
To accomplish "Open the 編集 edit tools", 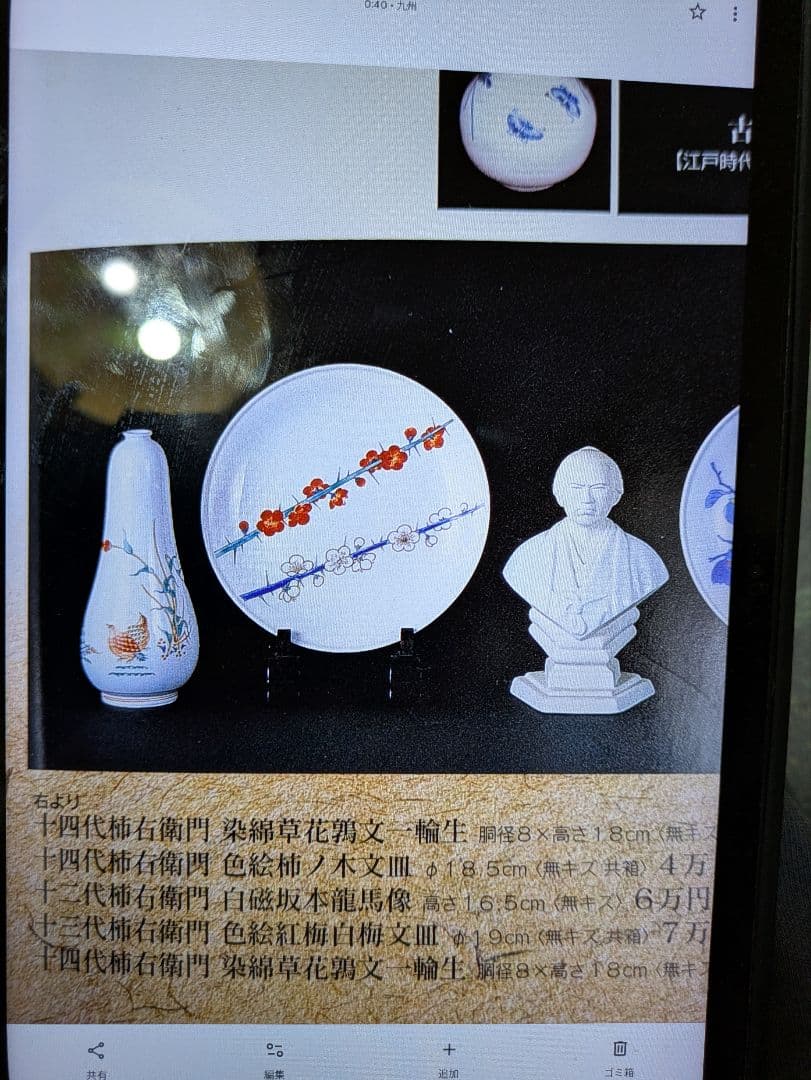I will tap(274, 1053).
